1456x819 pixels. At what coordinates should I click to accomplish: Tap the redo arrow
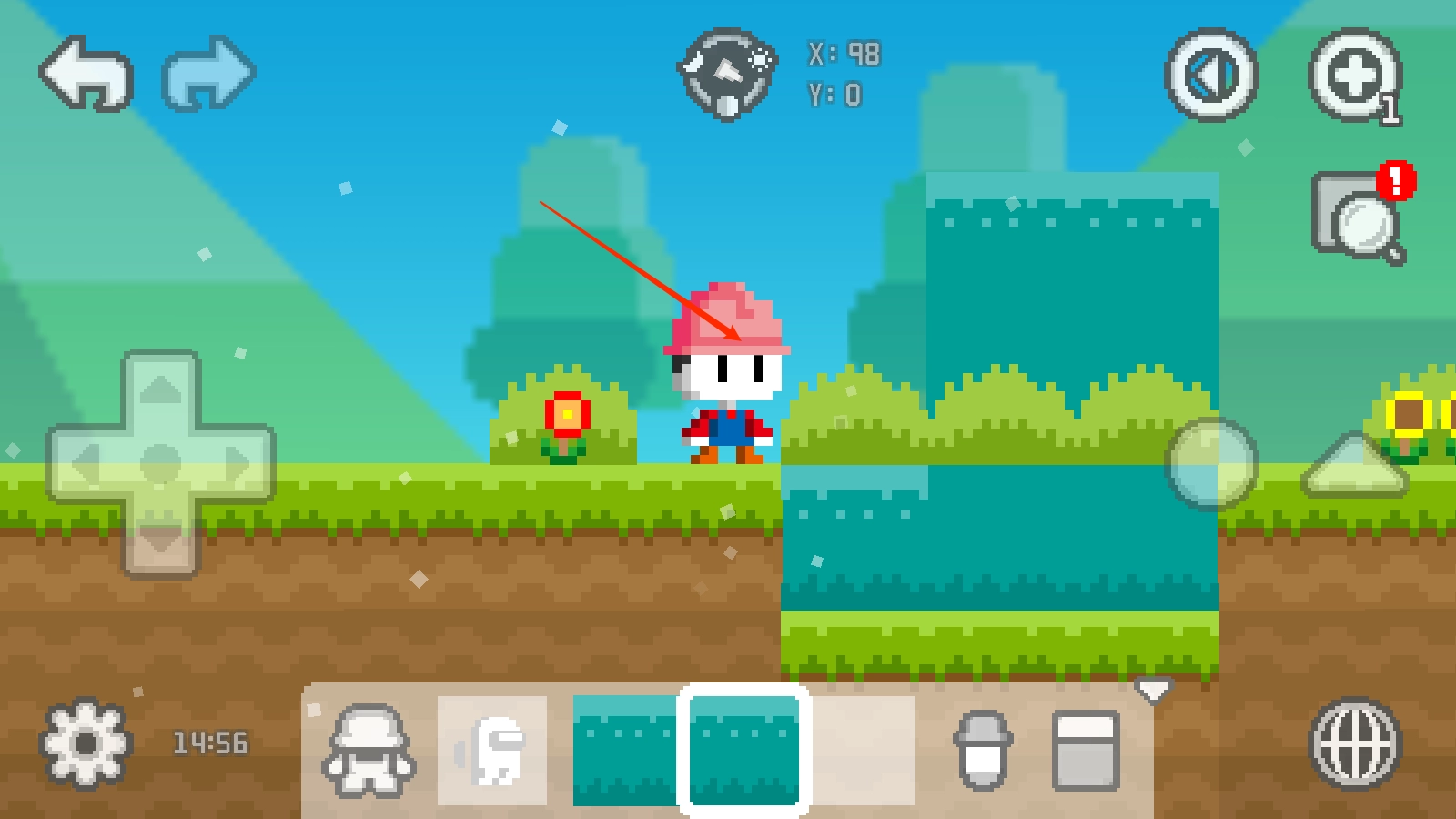(x=208, y=74)
